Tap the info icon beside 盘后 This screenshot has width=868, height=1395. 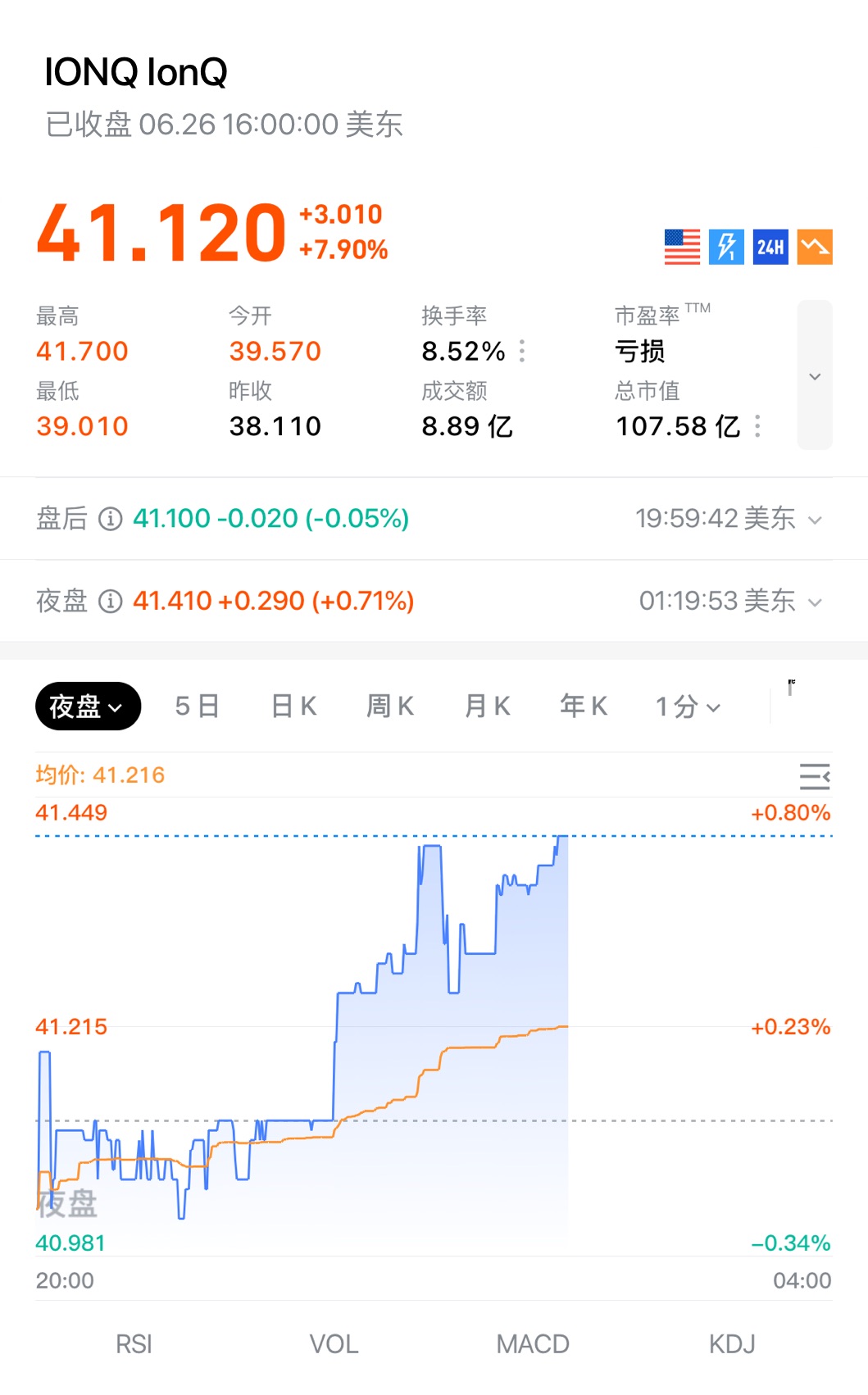(x=111, y=519)
